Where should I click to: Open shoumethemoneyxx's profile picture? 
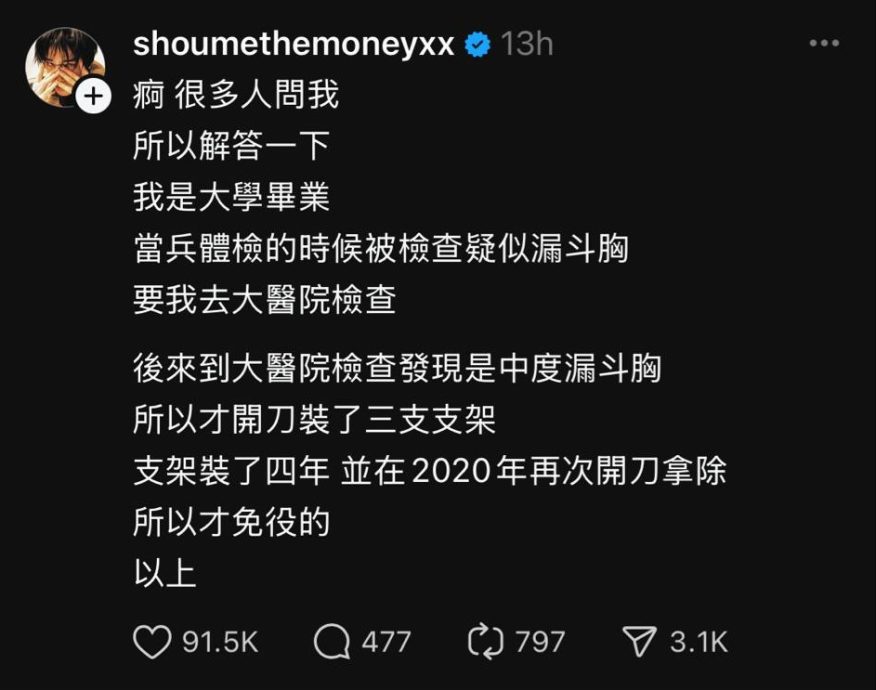62,65
